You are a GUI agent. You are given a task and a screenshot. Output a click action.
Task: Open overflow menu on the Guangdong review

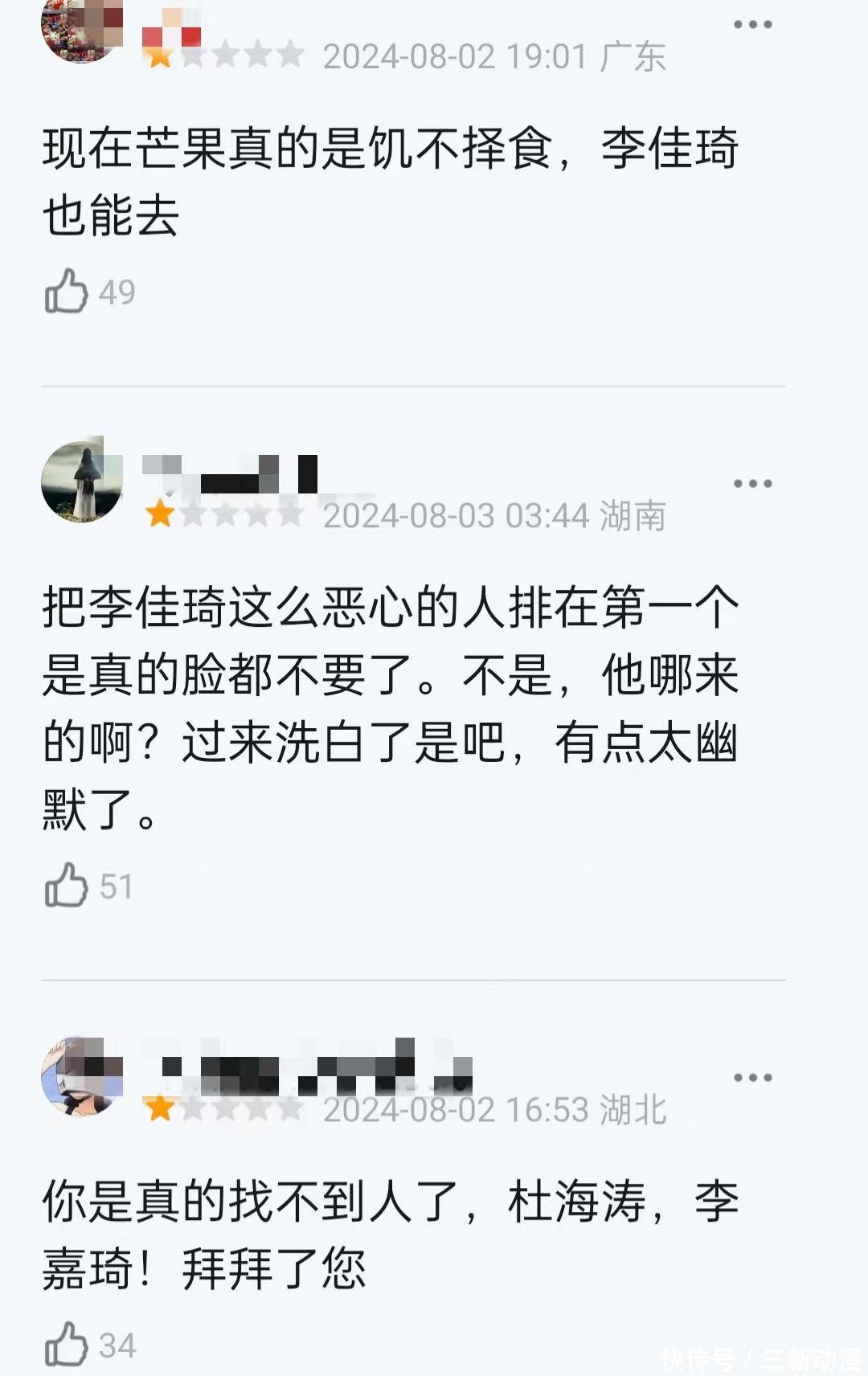[752, 25]
